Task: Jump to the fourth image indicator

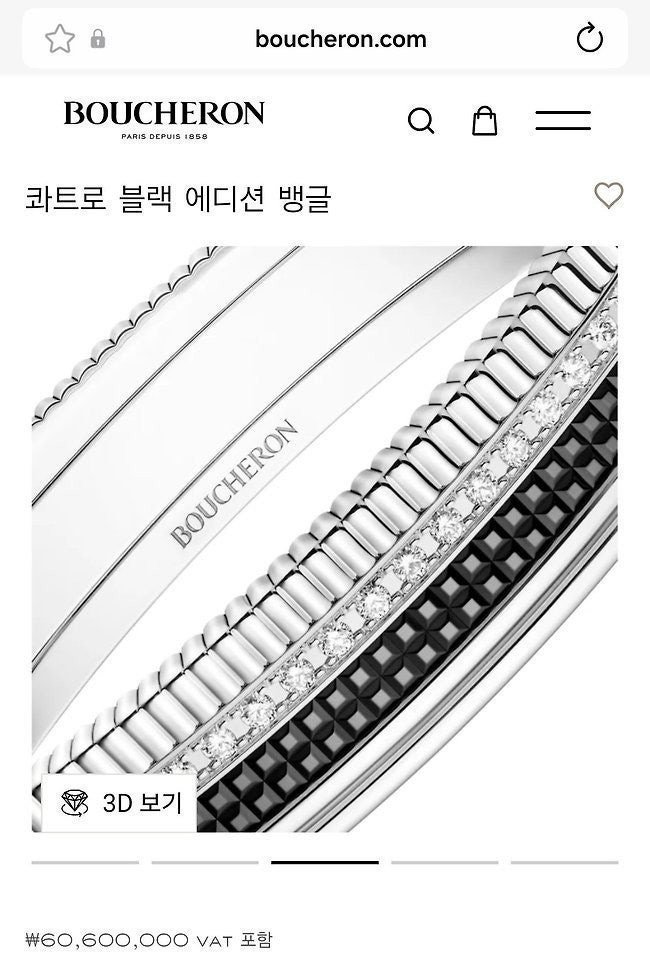Action: (445, 862)
